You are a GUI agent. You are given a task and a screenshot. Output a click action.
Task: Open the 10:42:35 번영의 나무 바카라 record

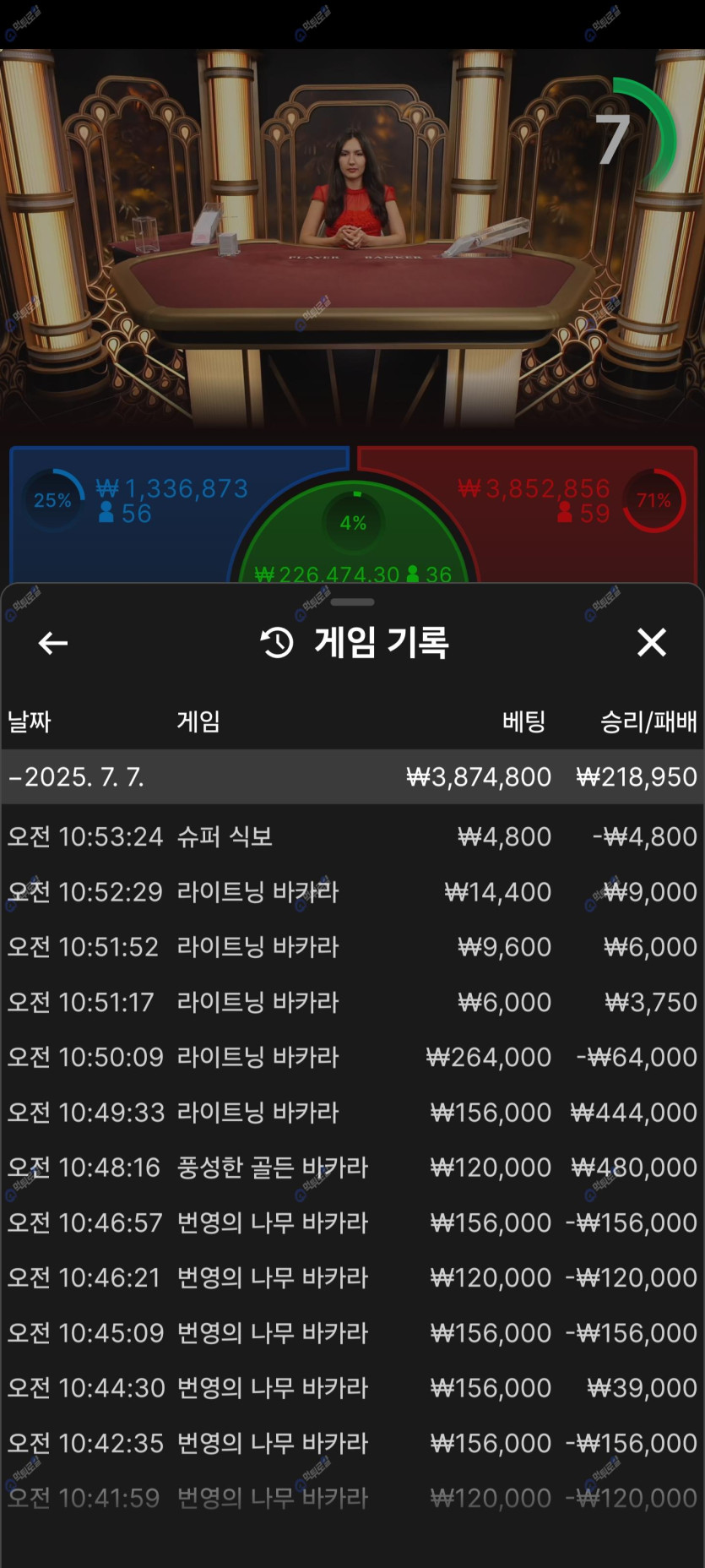point(352,1443)
